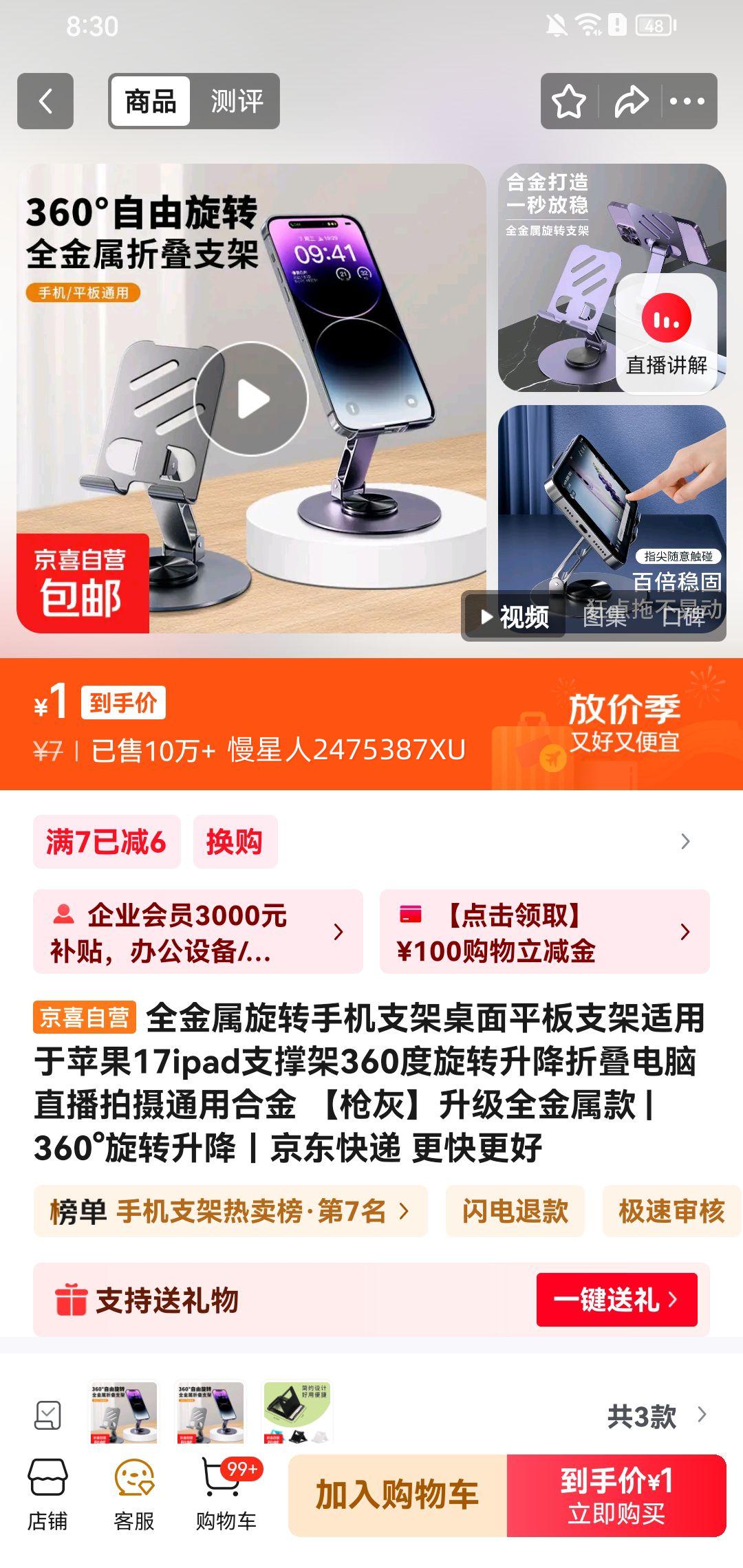Open the 企业会员3000元补贴 offer
The width and height of the screenshot is (743, 1568).
(198, 932)
